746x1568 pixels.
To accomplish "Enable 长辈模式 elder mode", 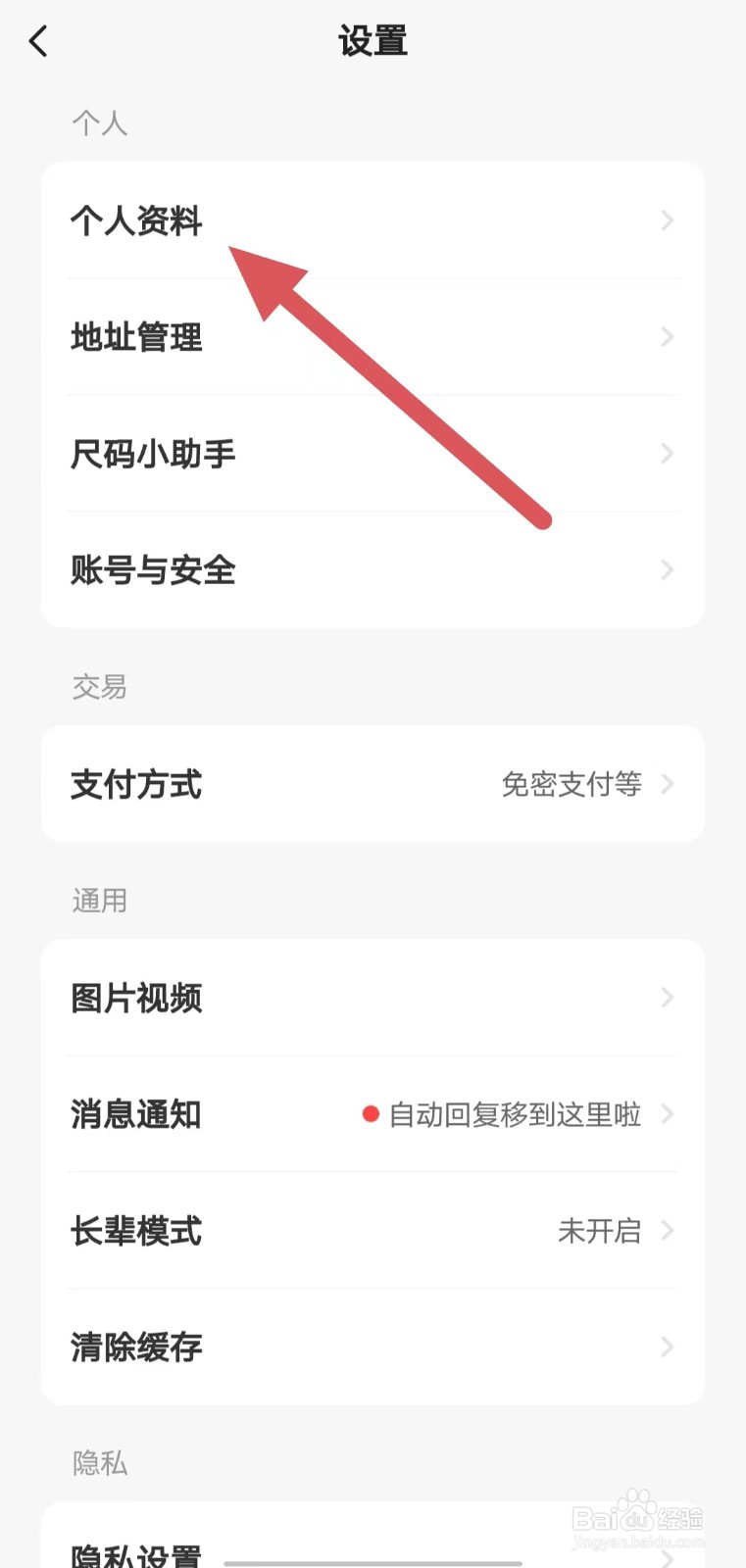I will (x=135, y=1231).
